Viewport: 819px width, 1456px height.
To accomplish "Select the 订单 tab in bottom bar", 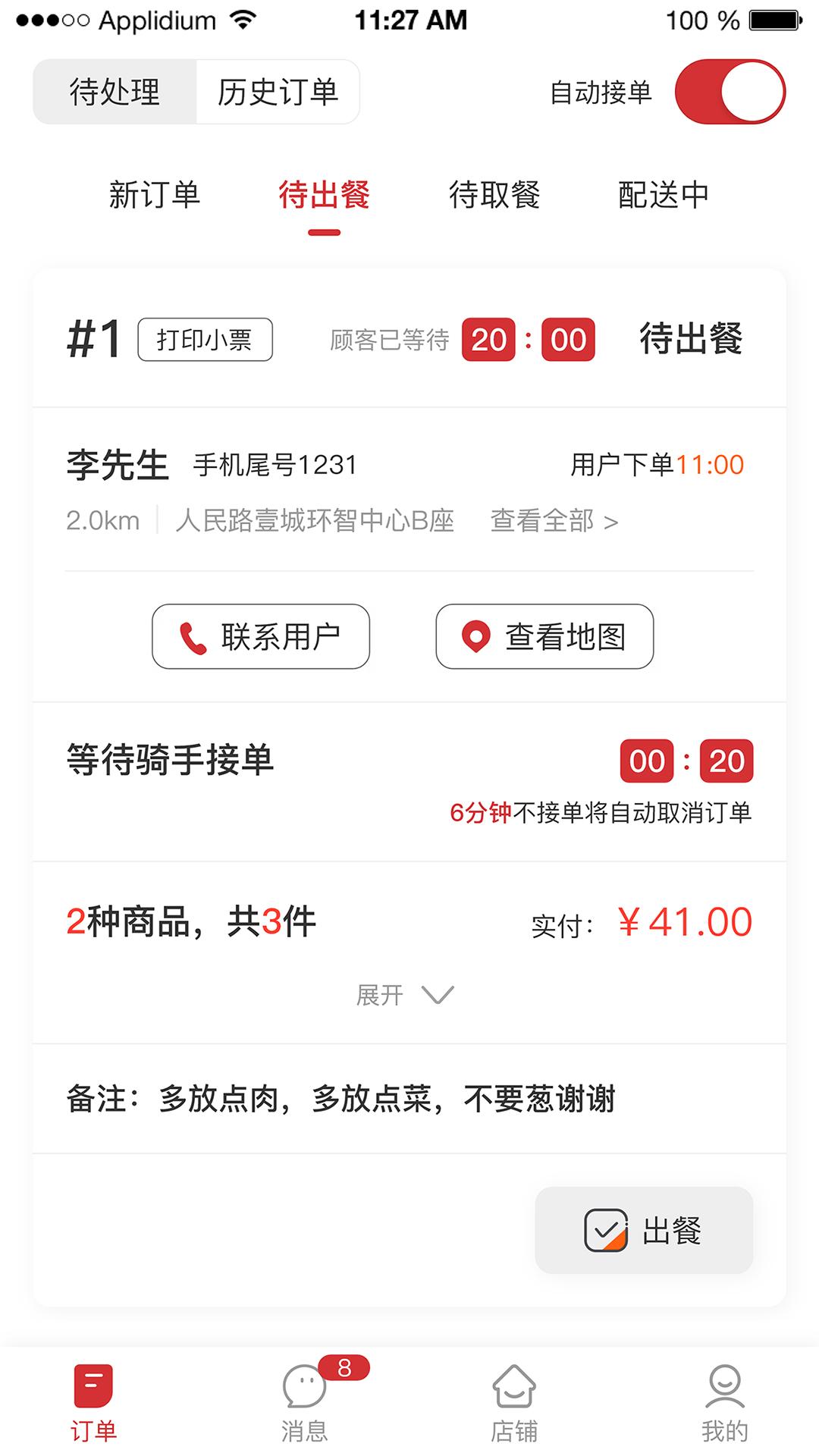I will pyautogui.click(x=93, y=1404).
